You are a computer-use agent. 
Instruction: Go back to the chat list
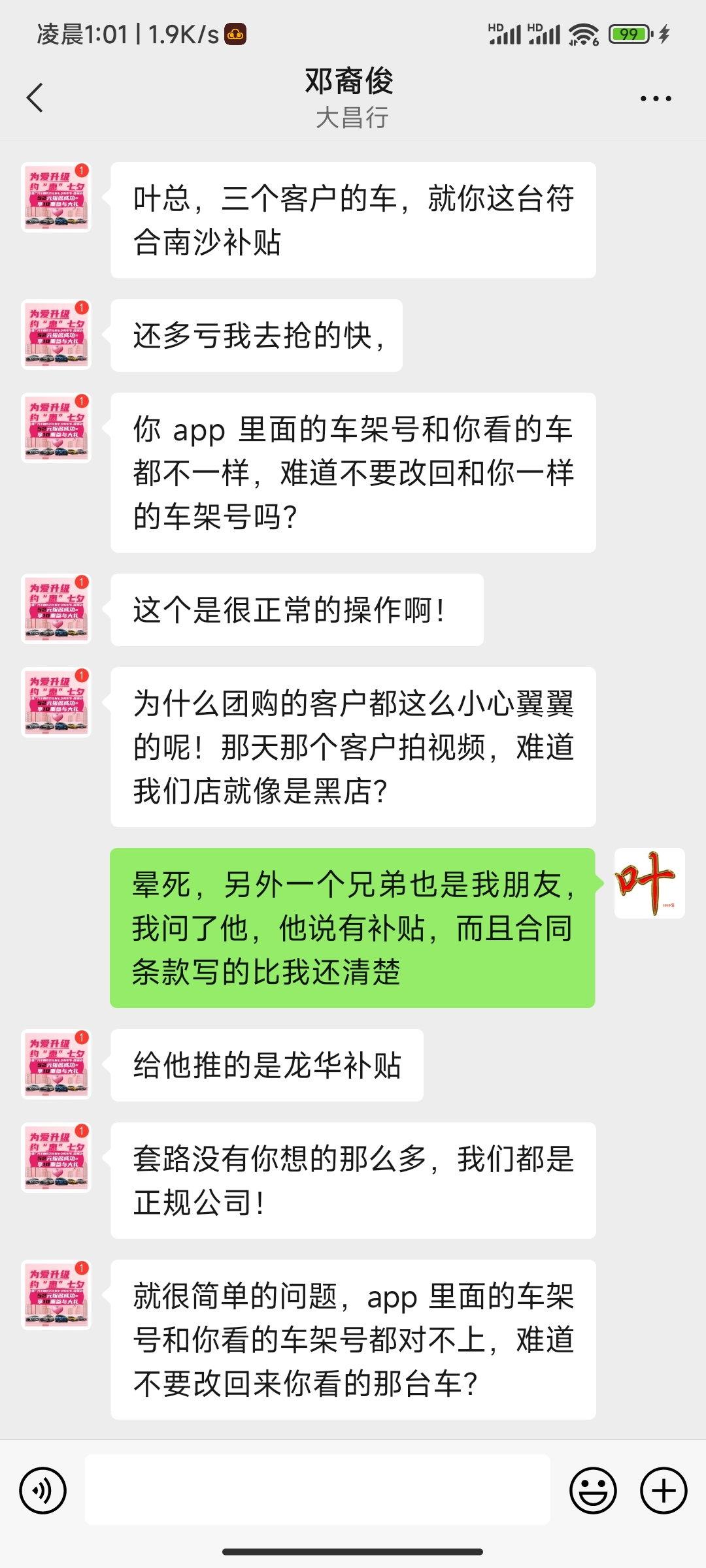[35, 98]
